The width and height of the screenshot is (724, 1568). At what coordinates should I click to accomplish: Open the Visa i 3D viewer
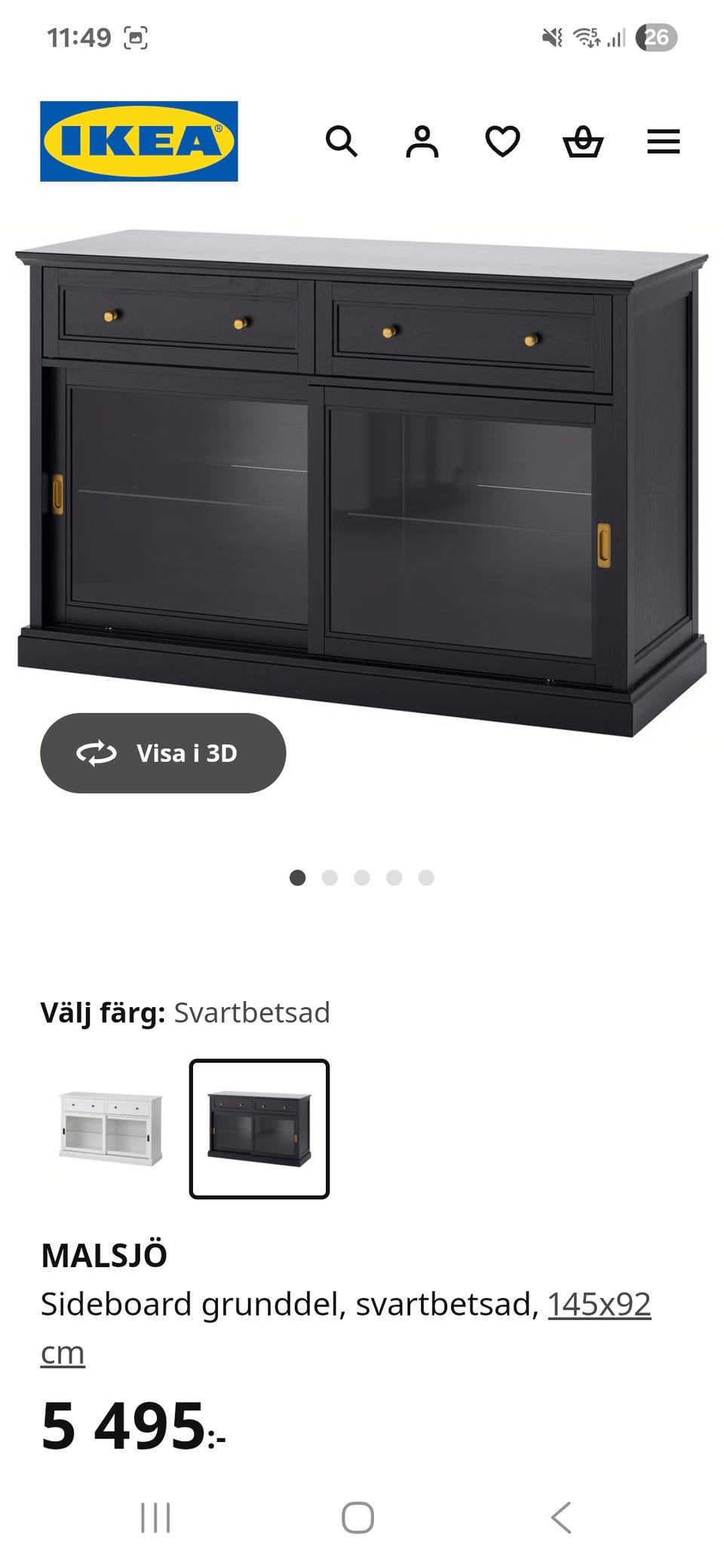(162, 752)
